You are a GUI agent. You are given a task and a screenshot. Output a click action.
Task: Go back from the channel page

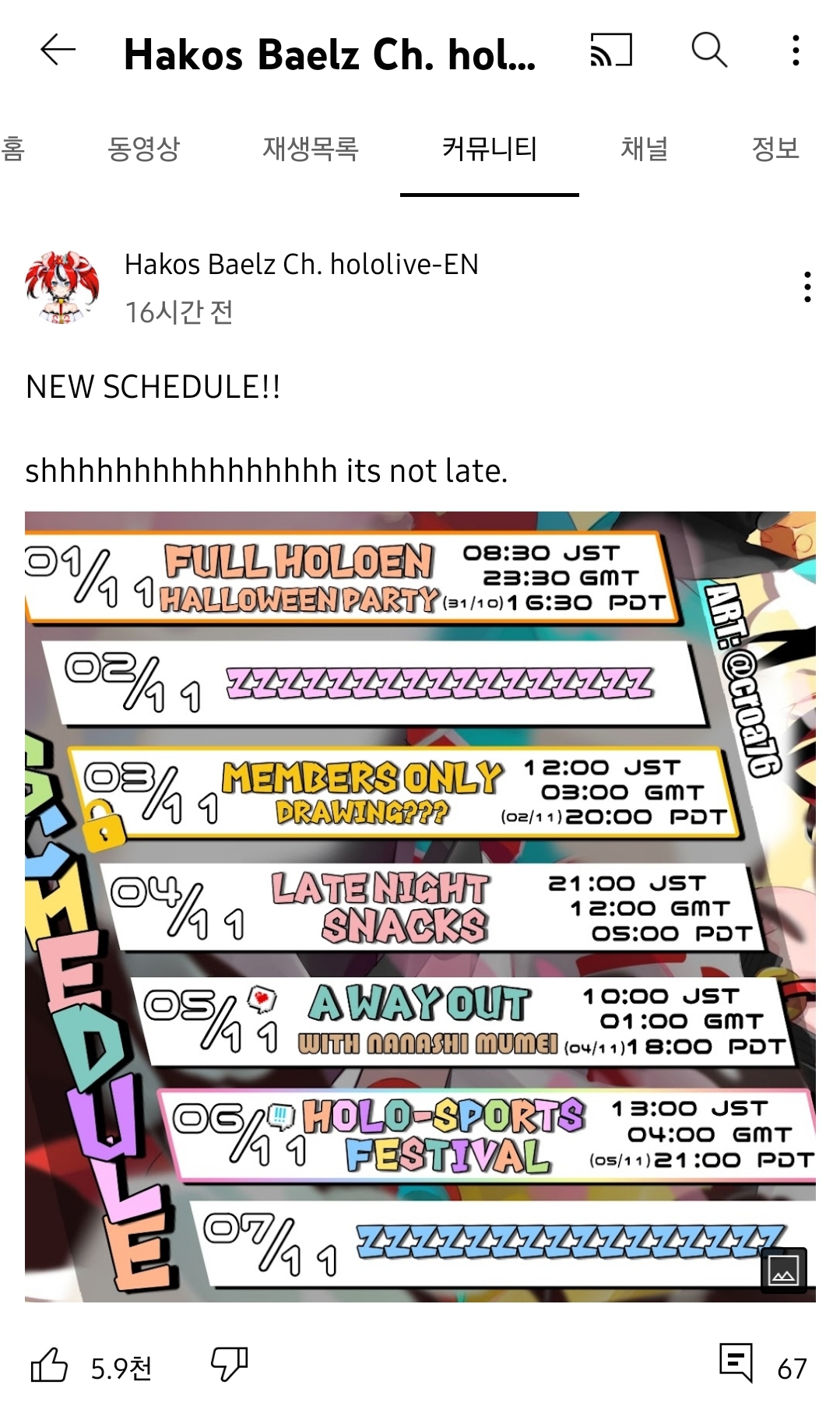click(x=58, y=51)
